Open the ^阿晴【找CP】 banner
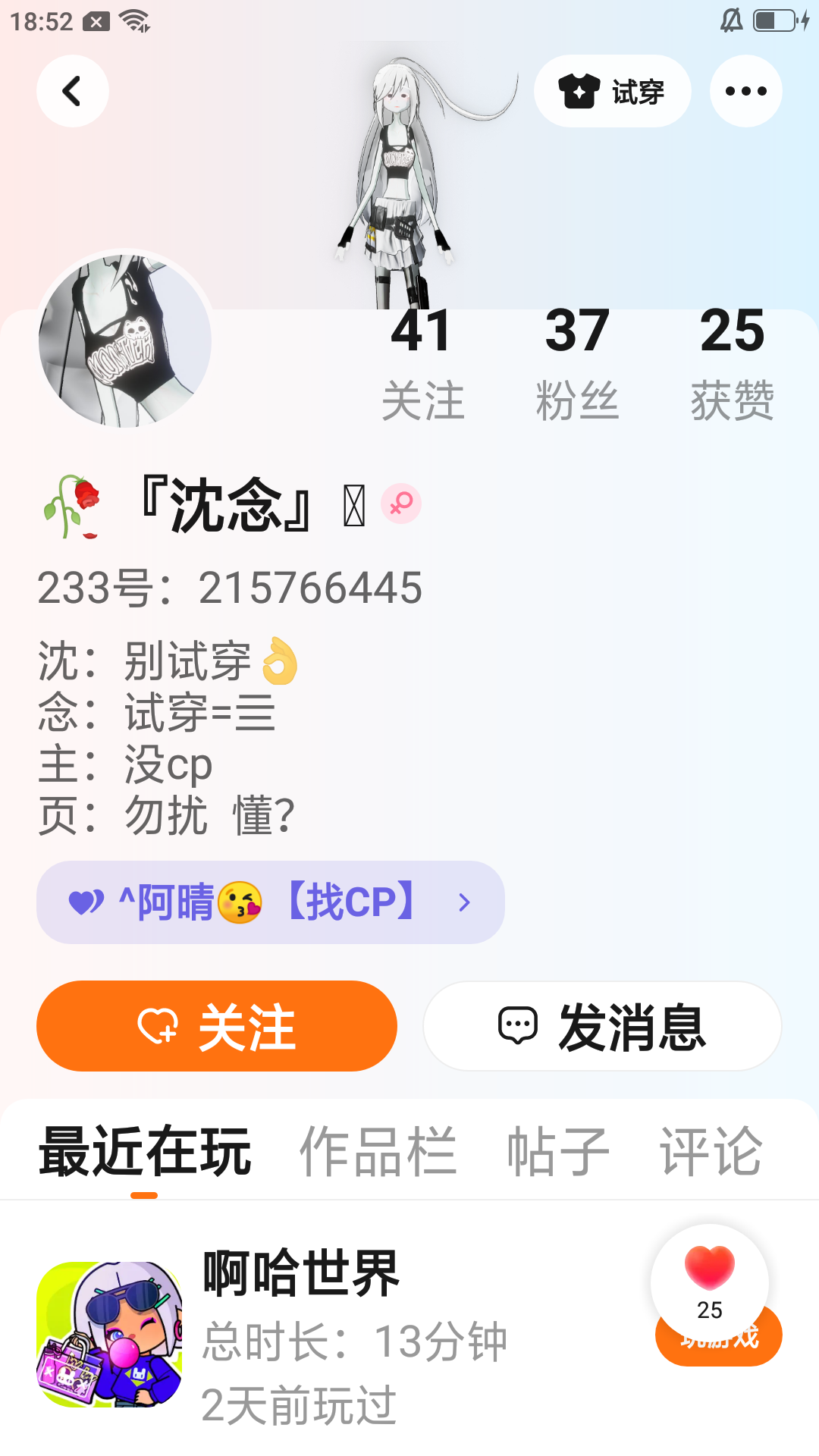The height and width of the screenshot is (1456, 819). [x=270, y=902]
